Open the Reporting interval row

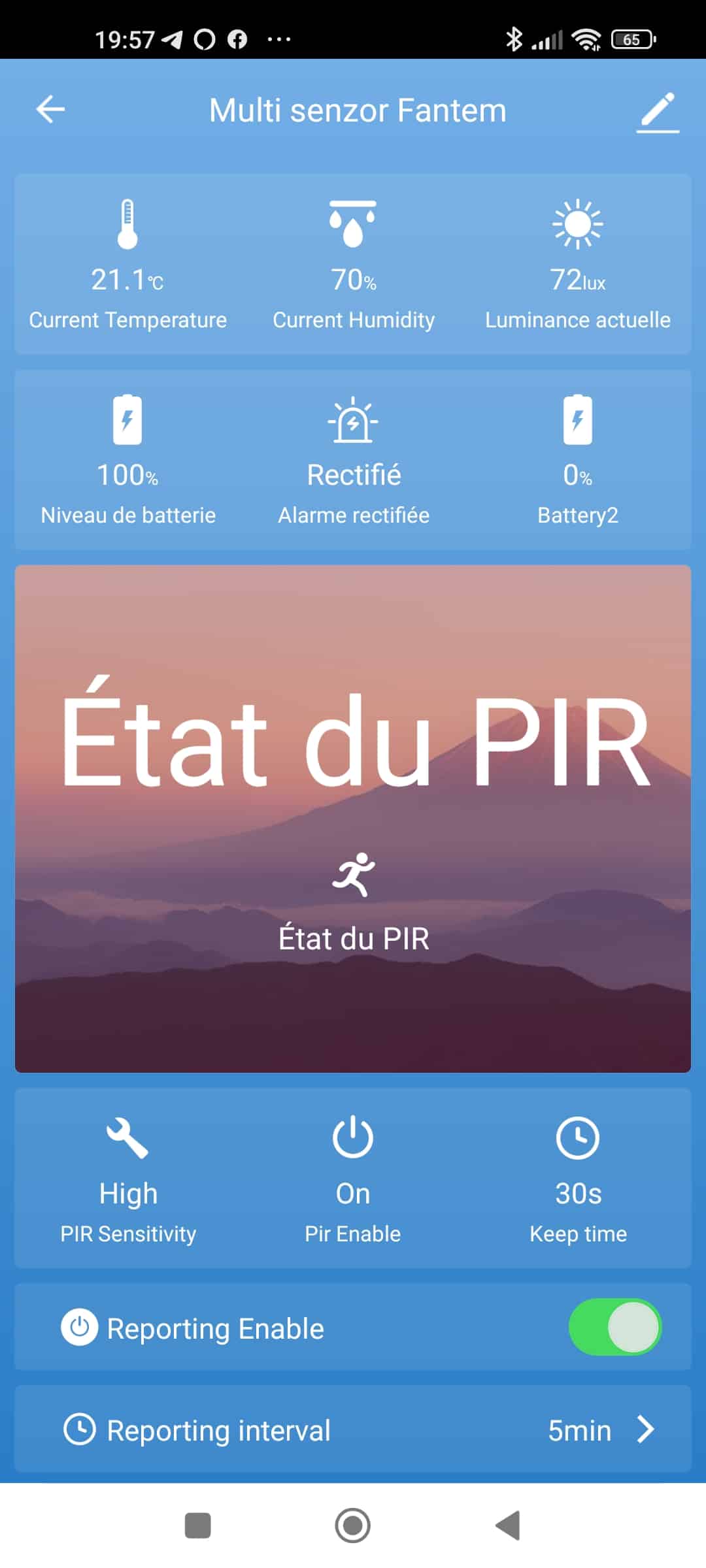click(x=353, y=1429)
